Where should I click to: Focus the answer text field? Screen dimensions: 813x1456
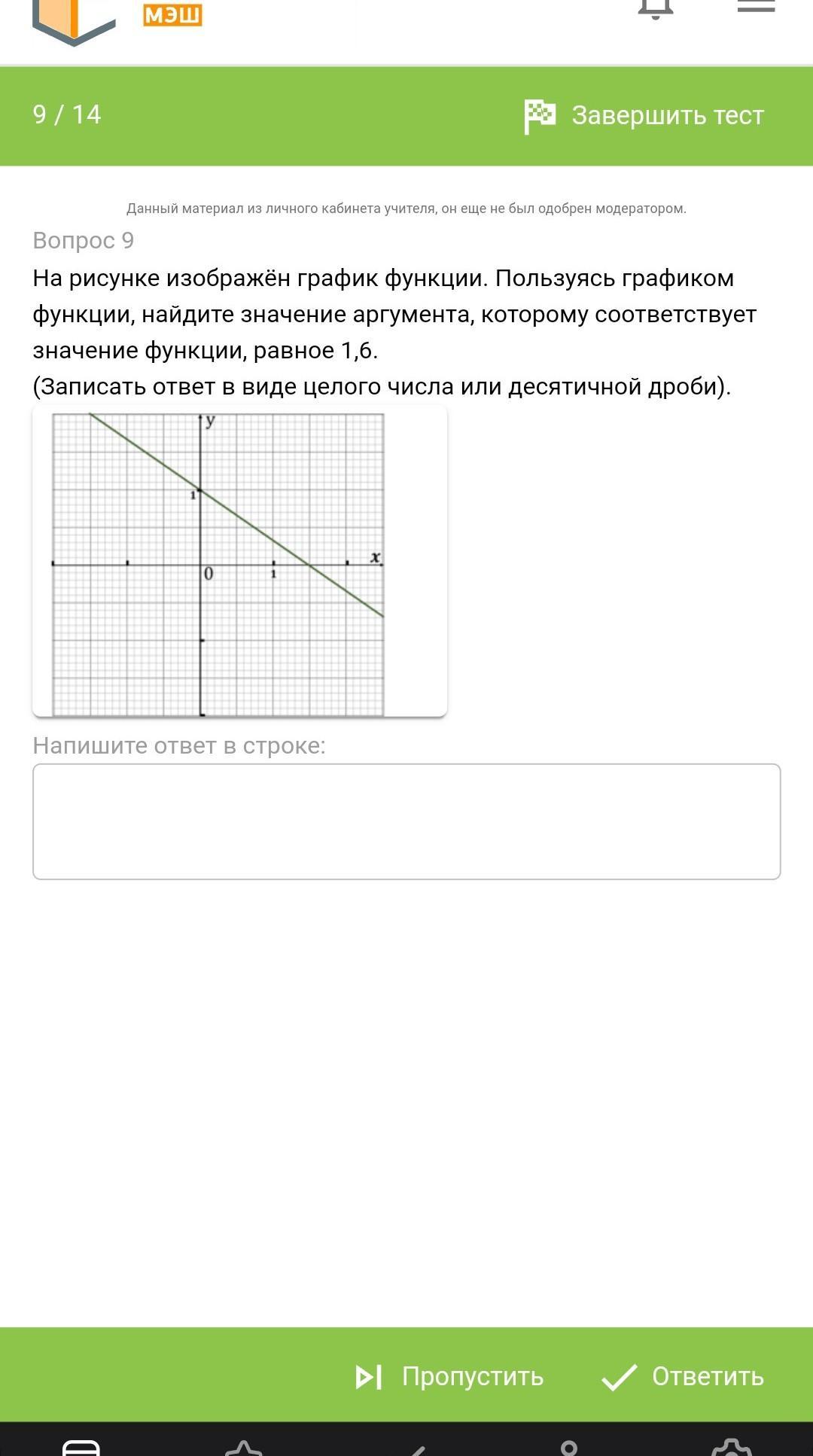pyautogui.click(x=406, y=821)
